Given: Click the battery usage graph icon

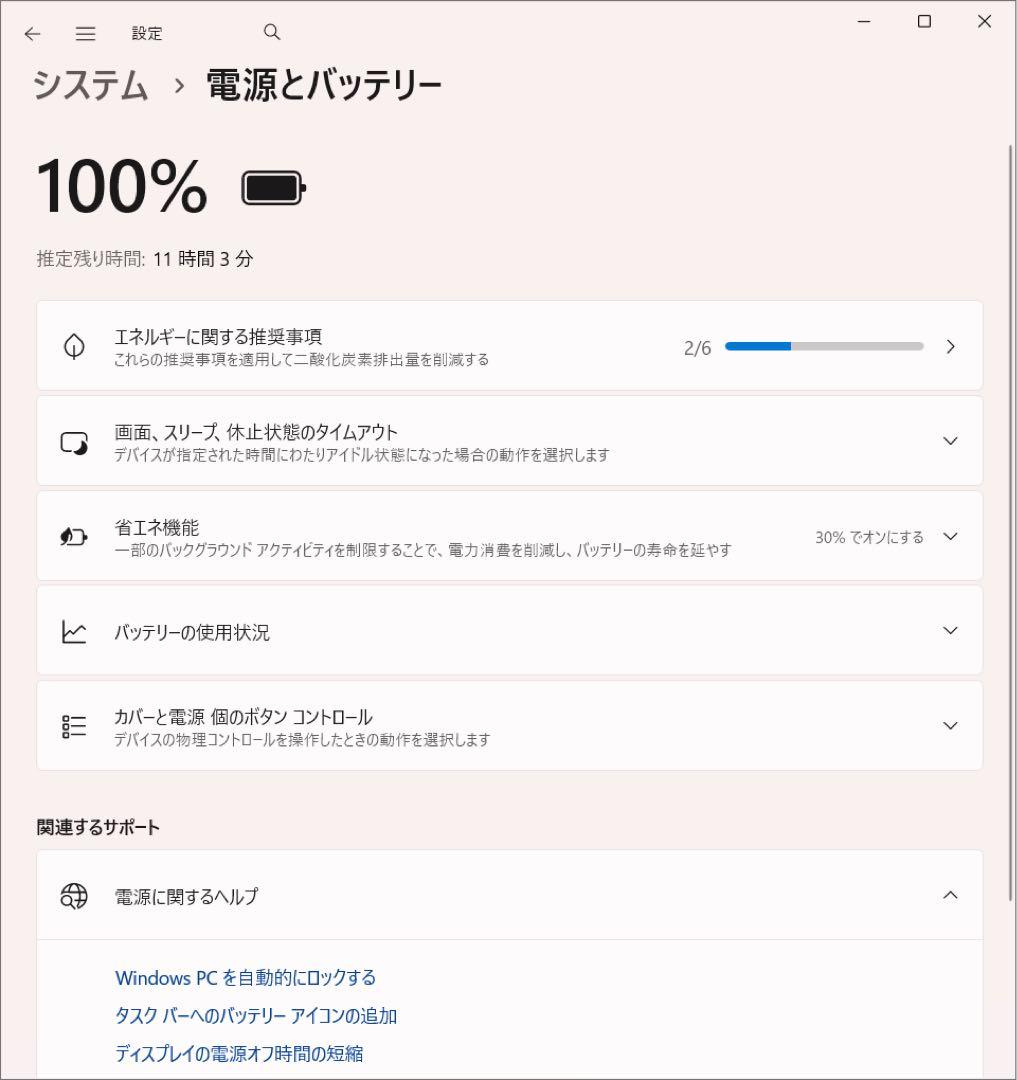Looking at the screenshot, I should (74, 631).
